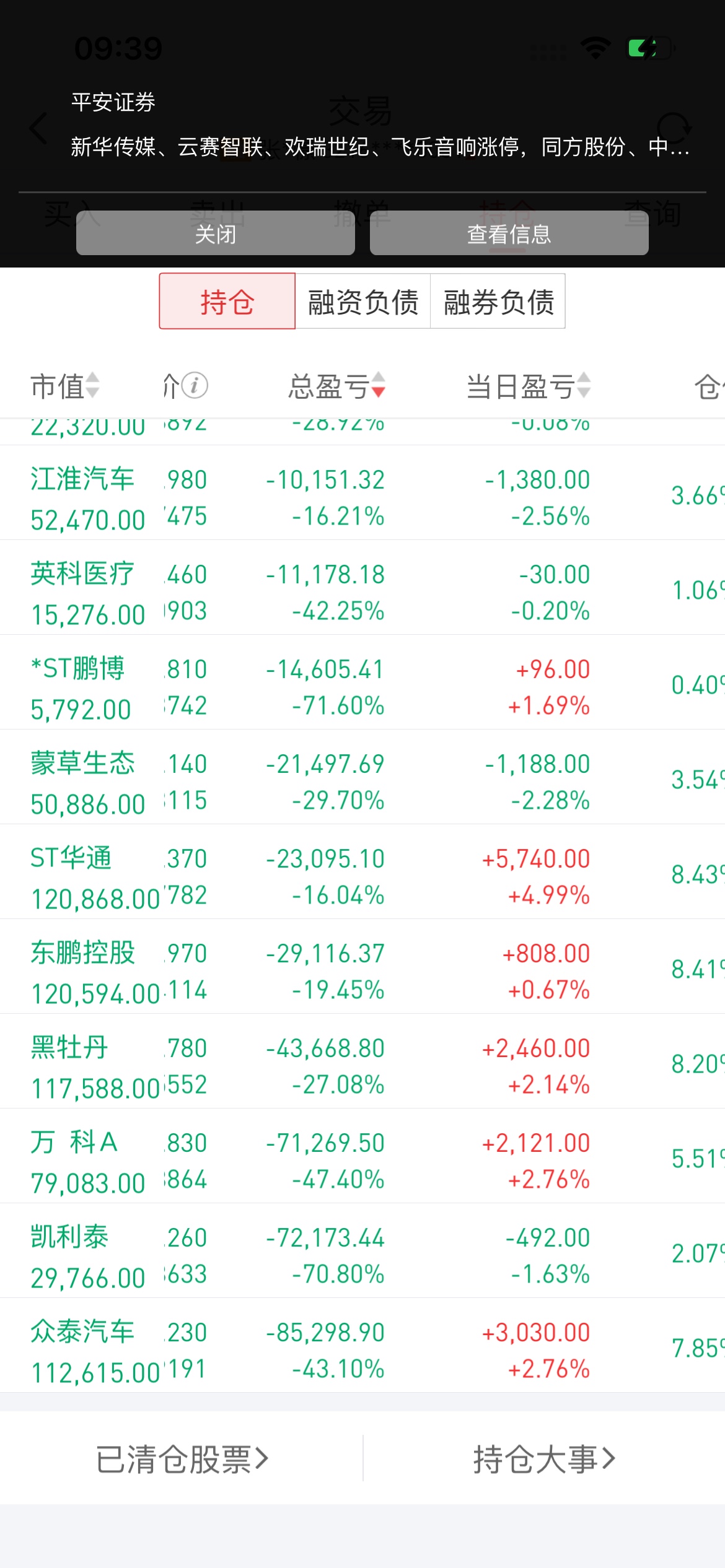Open the 万科A holding row
The height and width of the screenshot is (1568, 725).
click(362, 1156)
